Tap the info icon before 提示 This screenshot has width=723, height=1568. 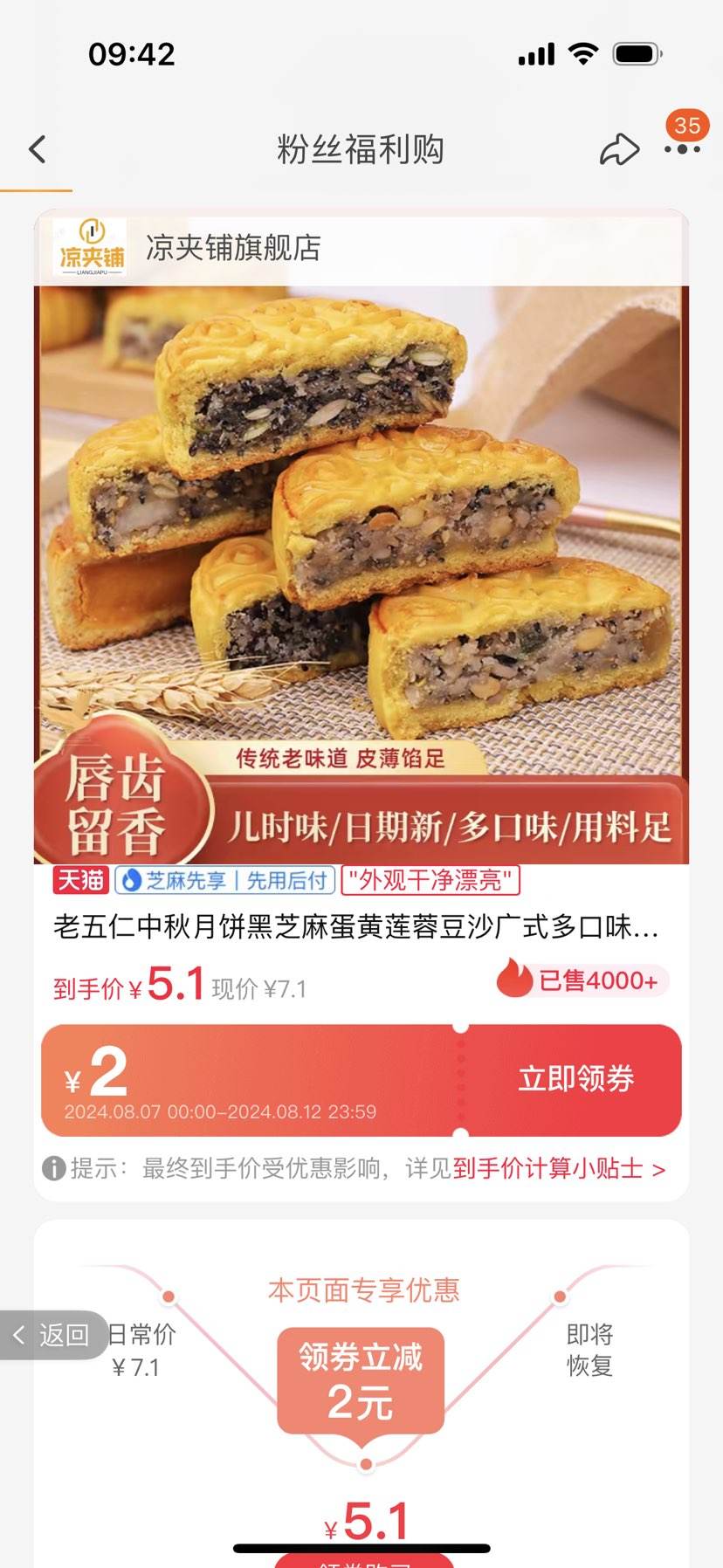pos(54,1168)
